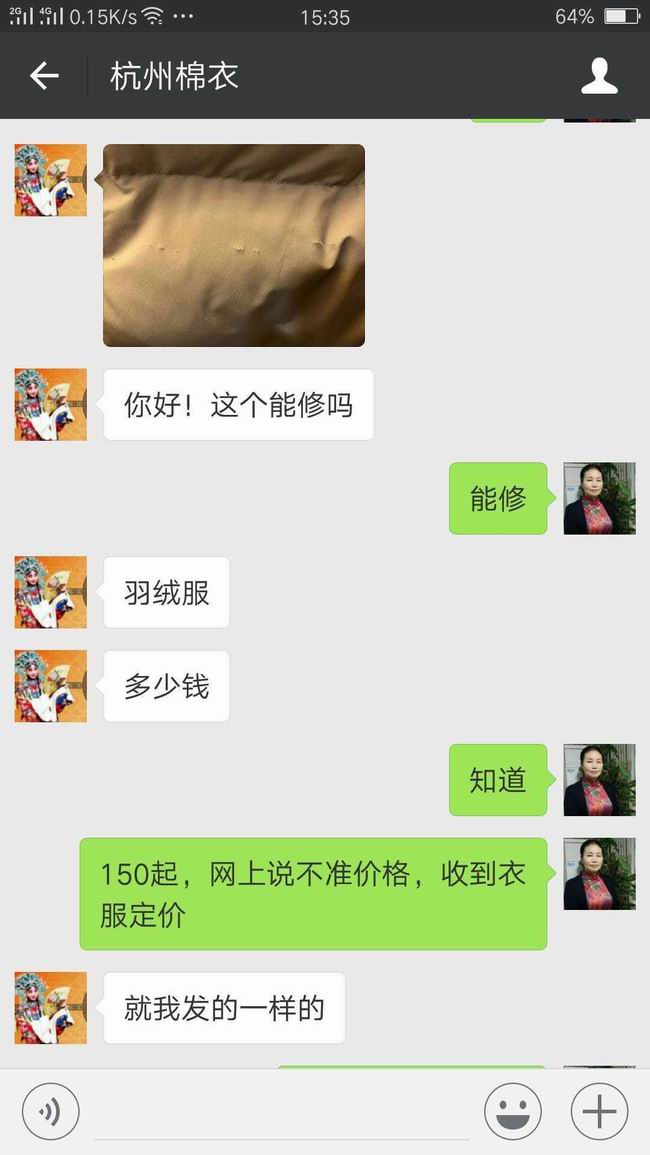The height and width of the screenshot is (1155, 650).
Task: Open the jacket photo in the chat
Action: coord(234,245)
